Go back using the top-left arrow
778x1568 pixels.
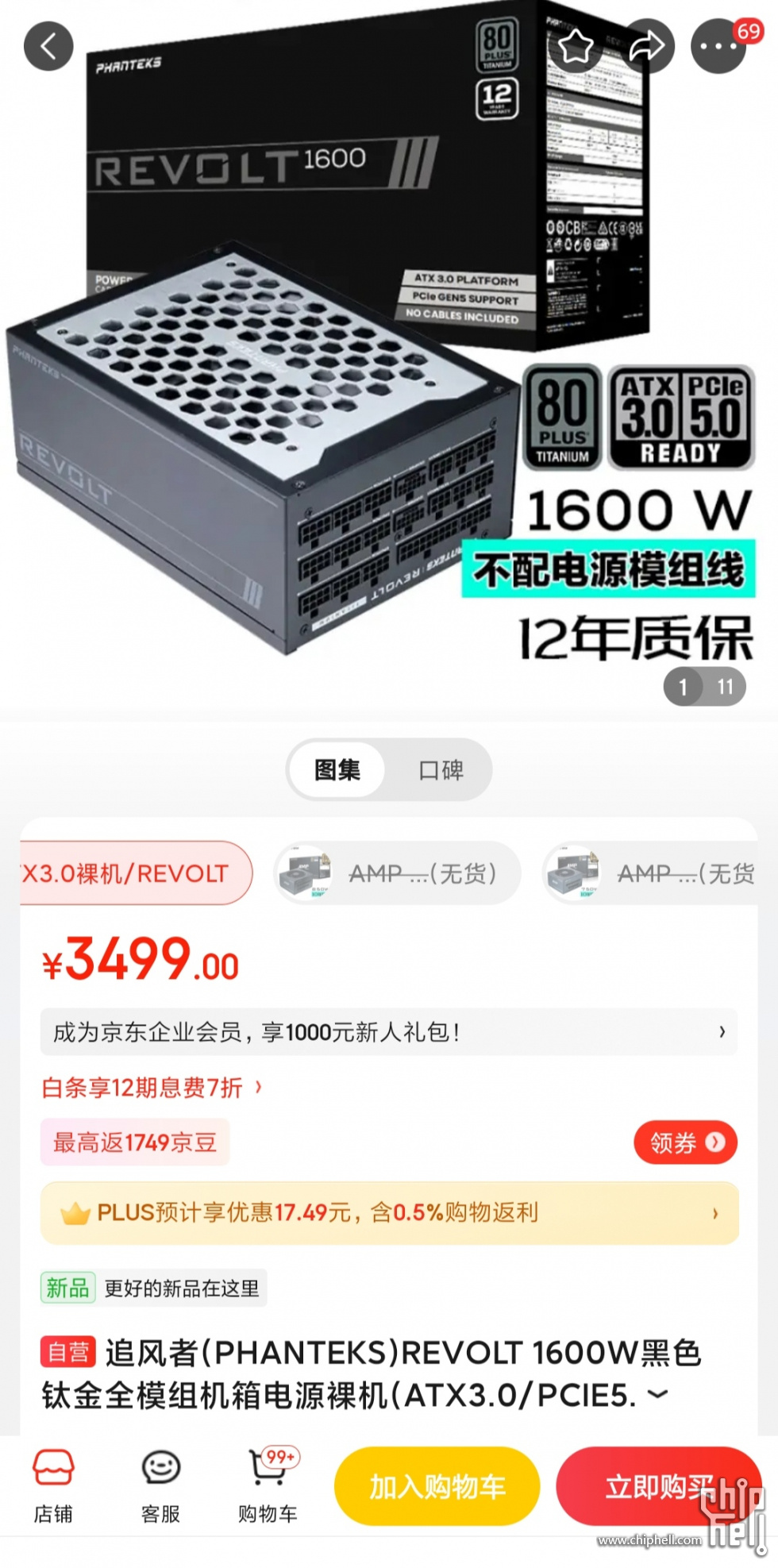(48, 47)
